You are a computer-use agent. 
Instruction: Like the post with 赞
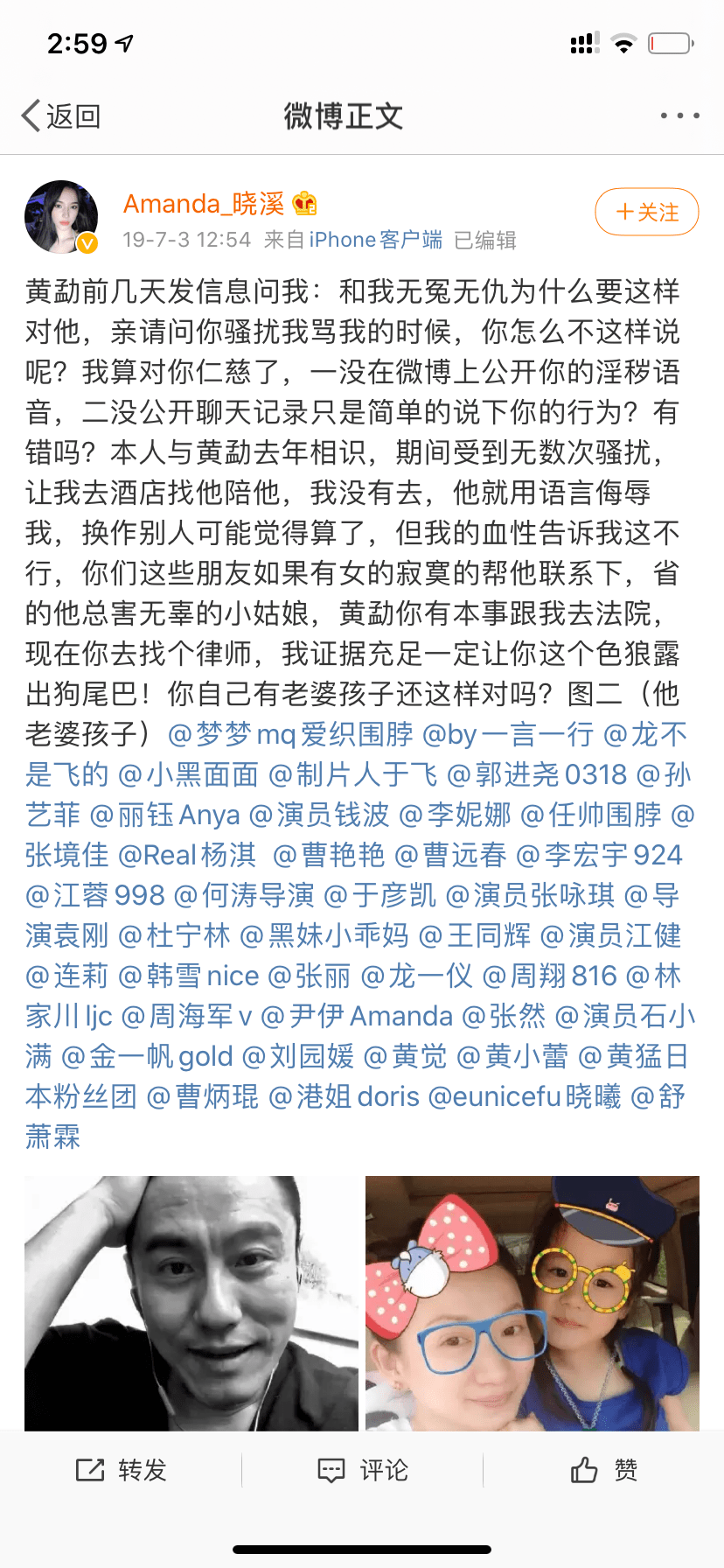tap(603, 1470)
